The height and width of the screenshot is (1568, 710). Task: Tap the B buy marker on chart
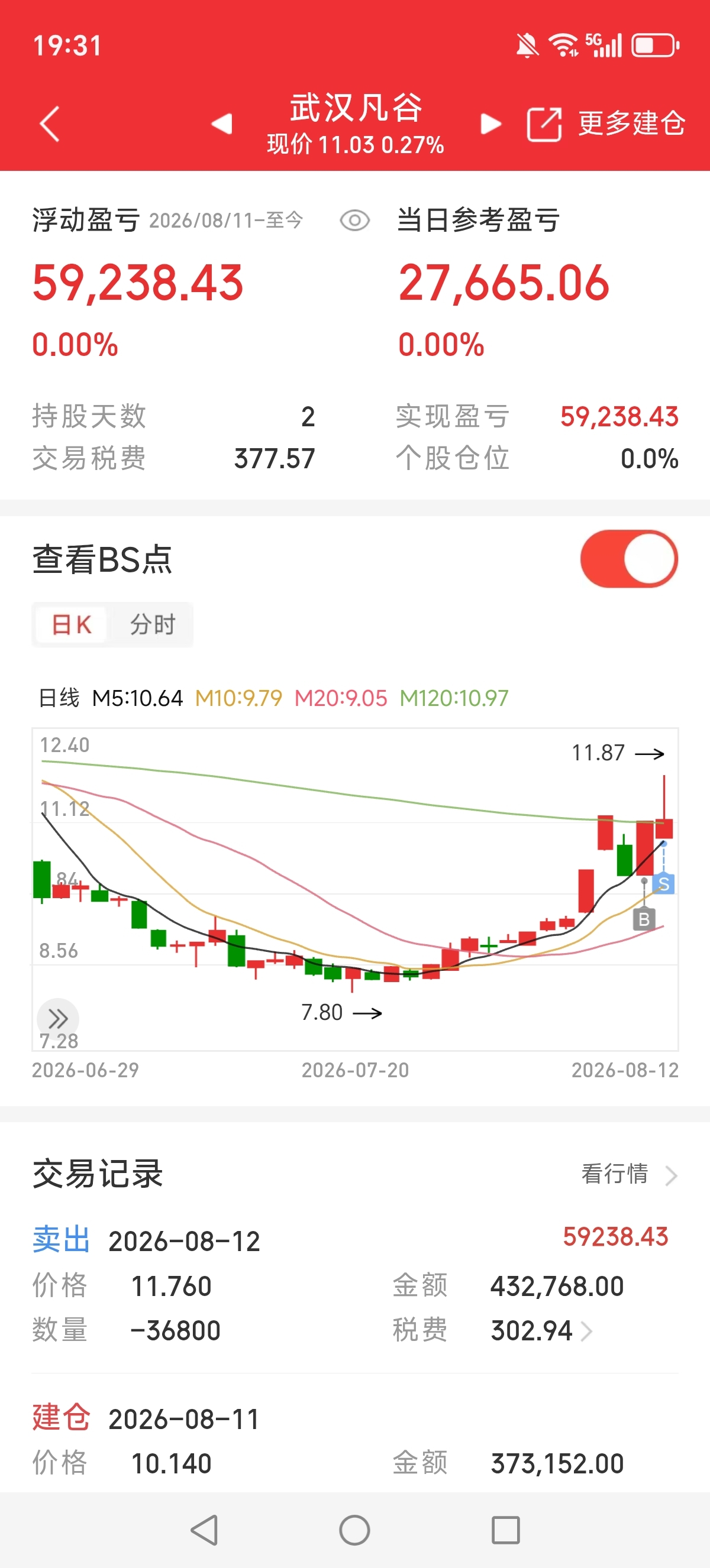tap(644, 919)
